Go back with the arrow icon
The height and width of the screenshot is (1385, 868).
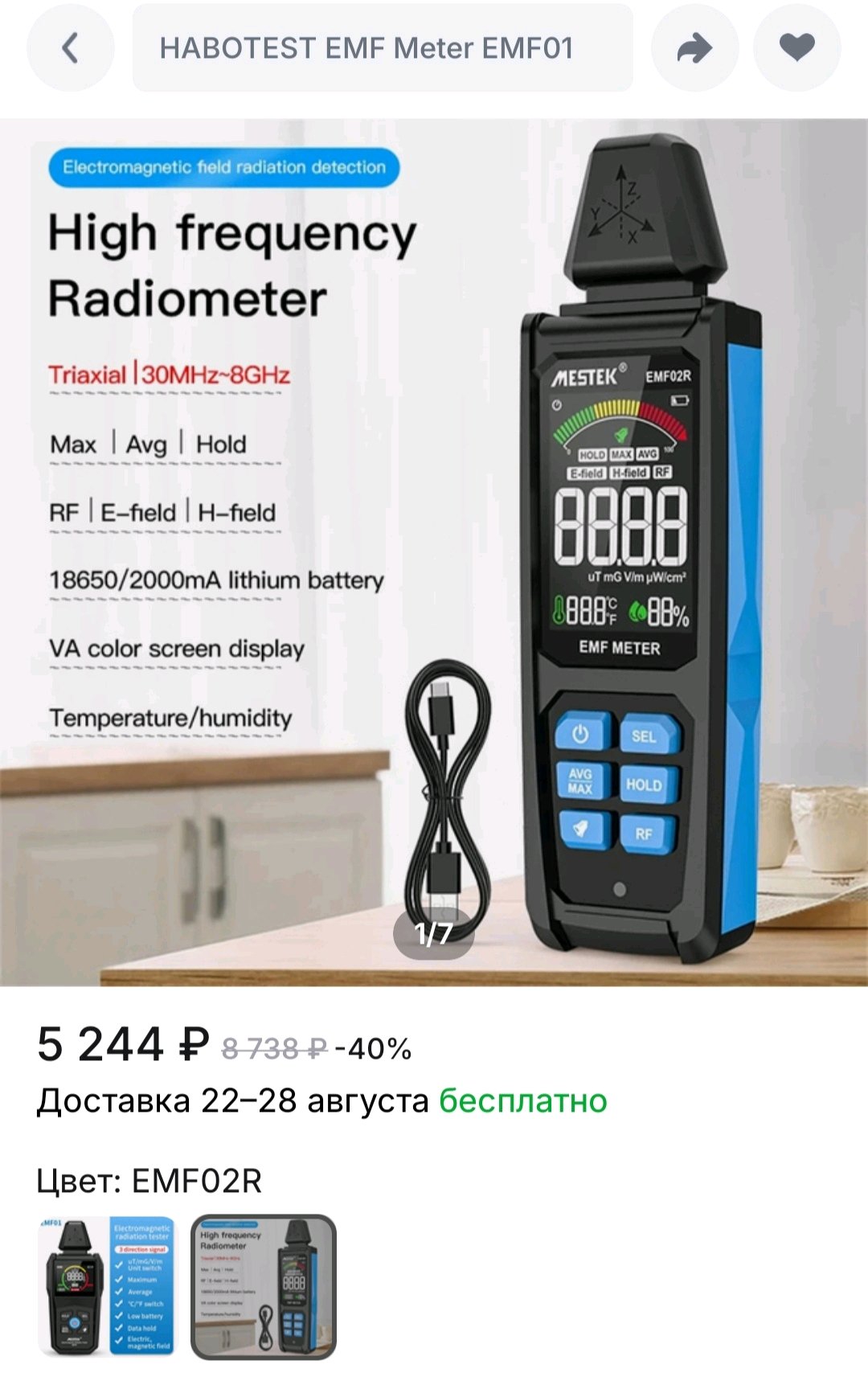tap(71, 48)
